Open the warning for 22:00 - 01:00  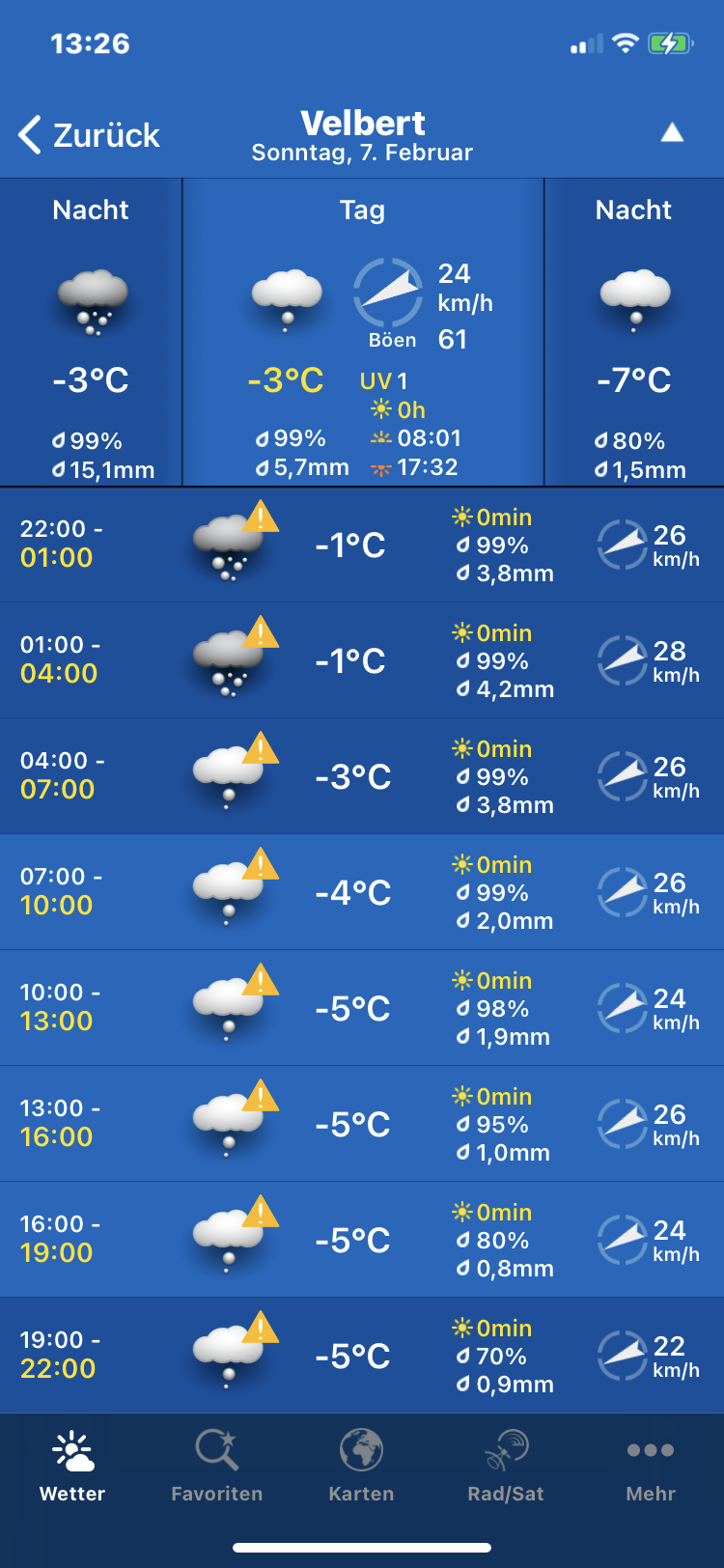click(x=261, y=518)
